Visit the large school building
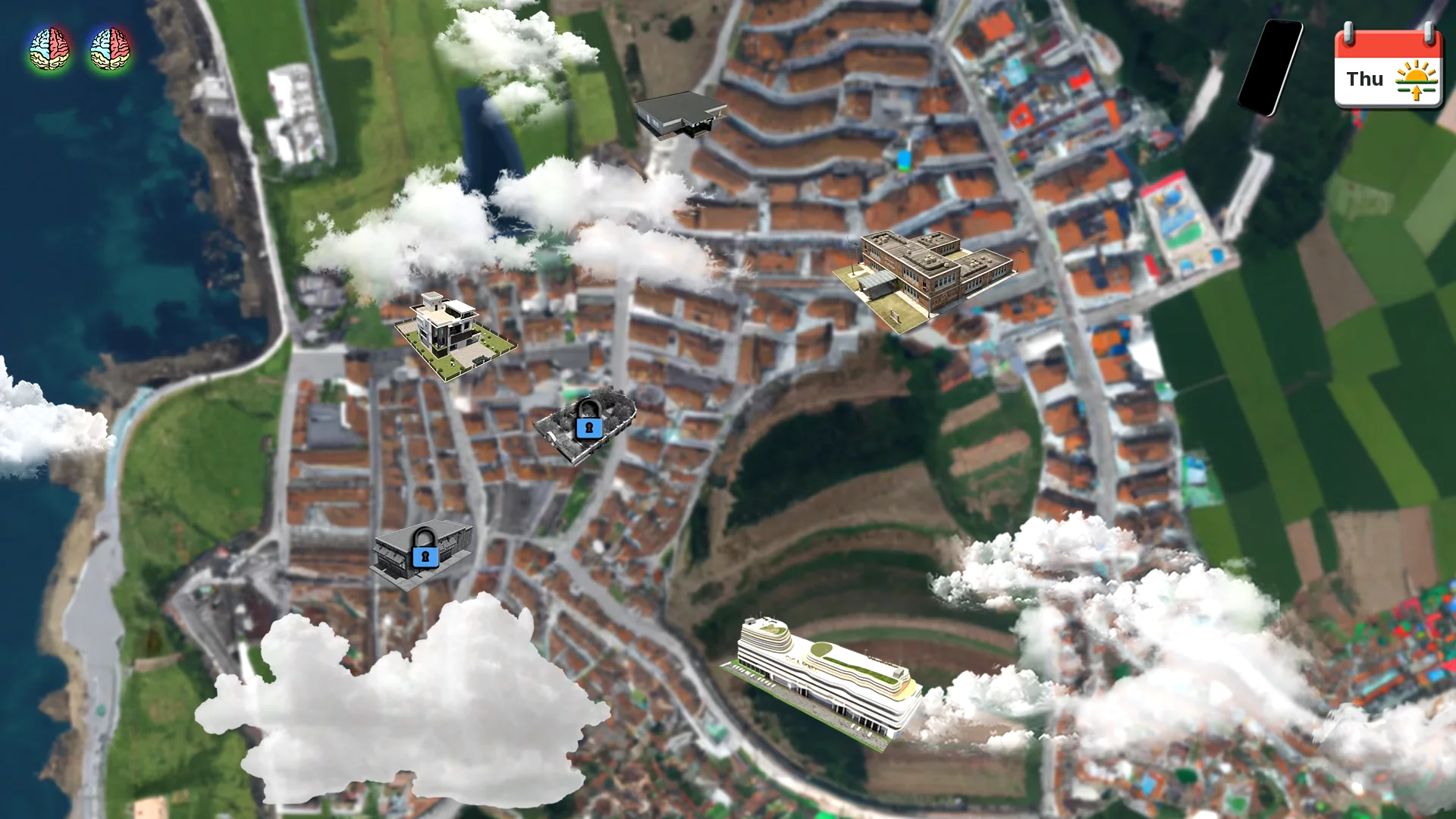The width and height of the screenshot is (1456, 819). point(925,277)
